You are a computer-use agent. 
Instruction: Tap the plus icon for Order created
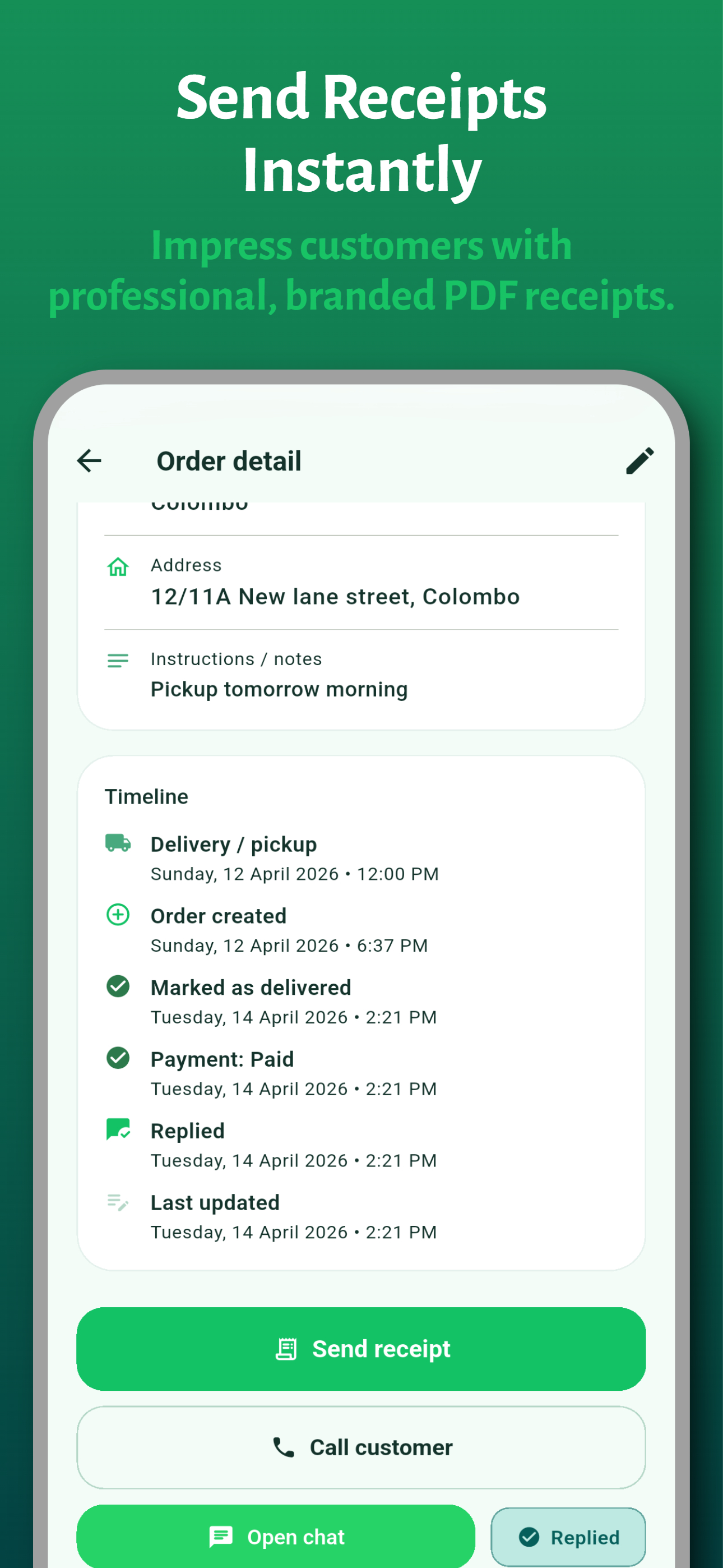[118, 914]
